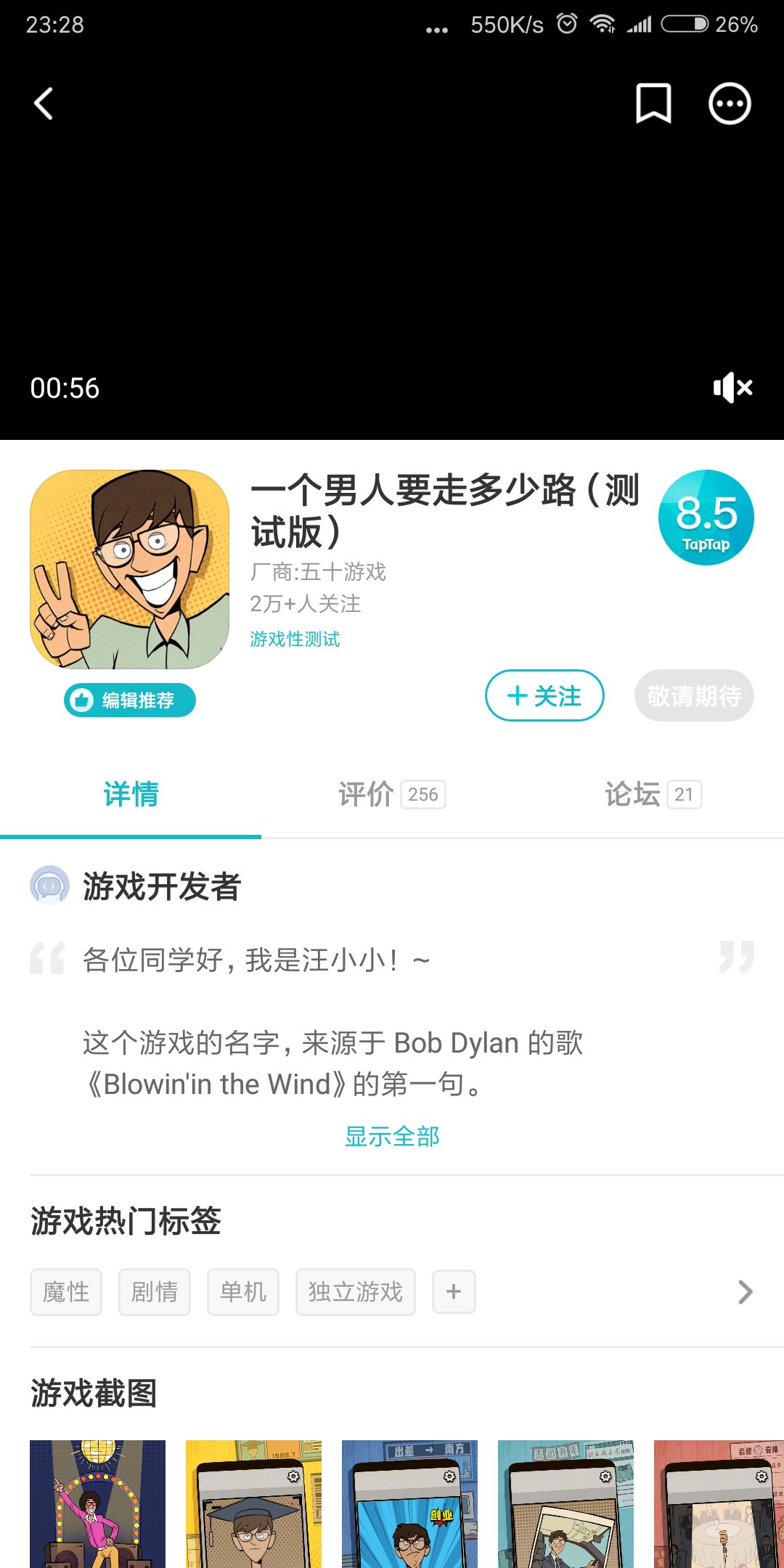Add a new tag with the plus chip
Image resolution: width=784 pixels, height=1568 pixels.
(x=454, y=1291)
